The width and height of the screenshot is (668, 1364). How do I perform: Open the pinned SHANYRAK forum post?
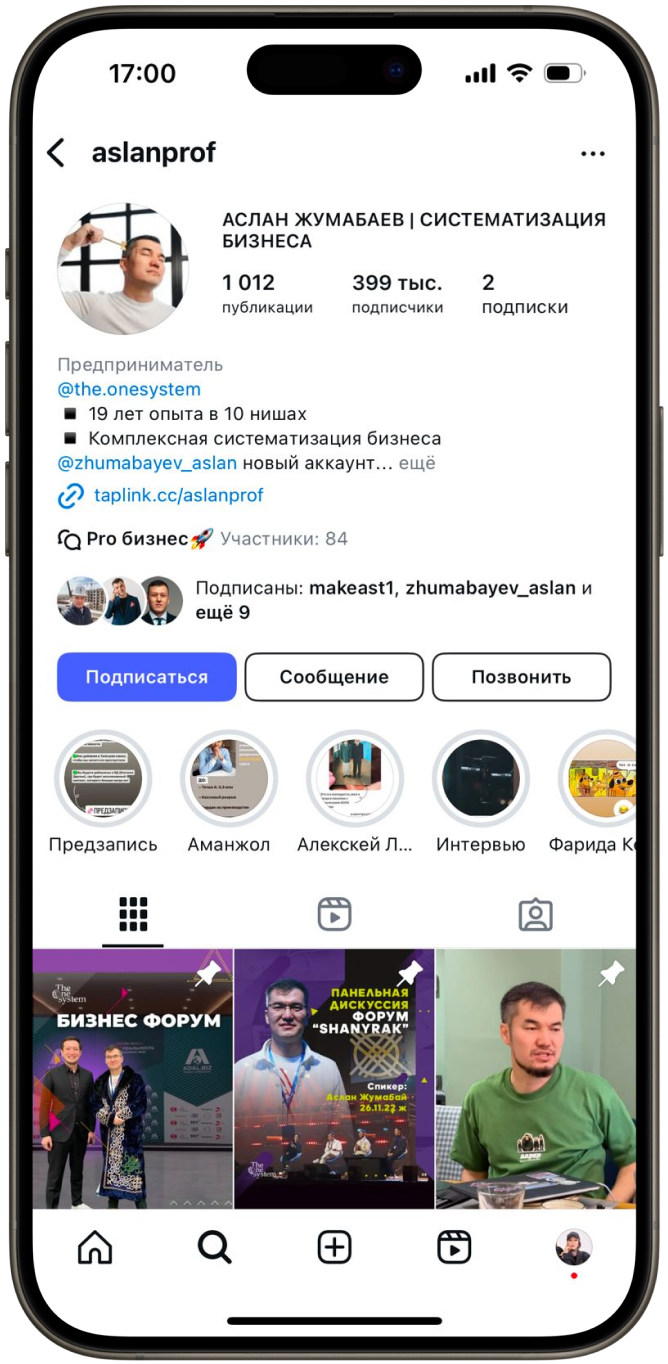pos(334,1078)
